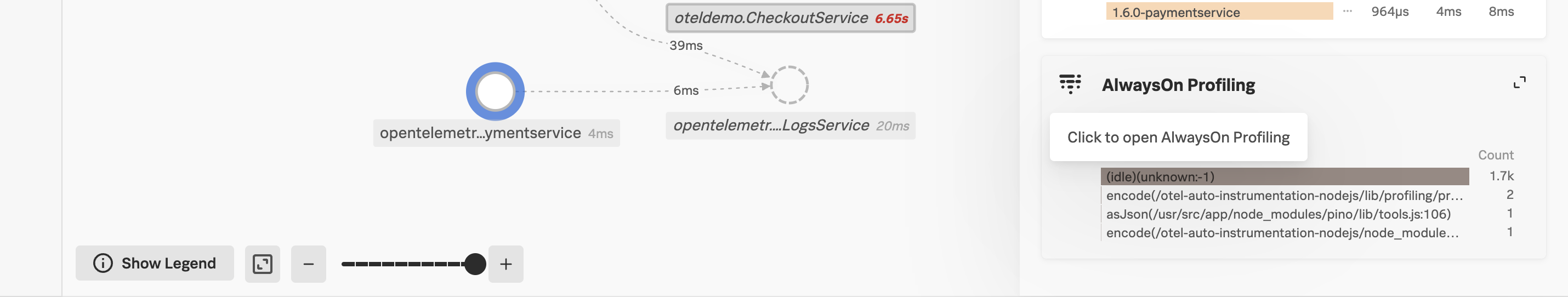Open the ellipsis next to 1.6.0-paymentservice
This screenshot has height=297, width=1568.
pos(1347,12)
